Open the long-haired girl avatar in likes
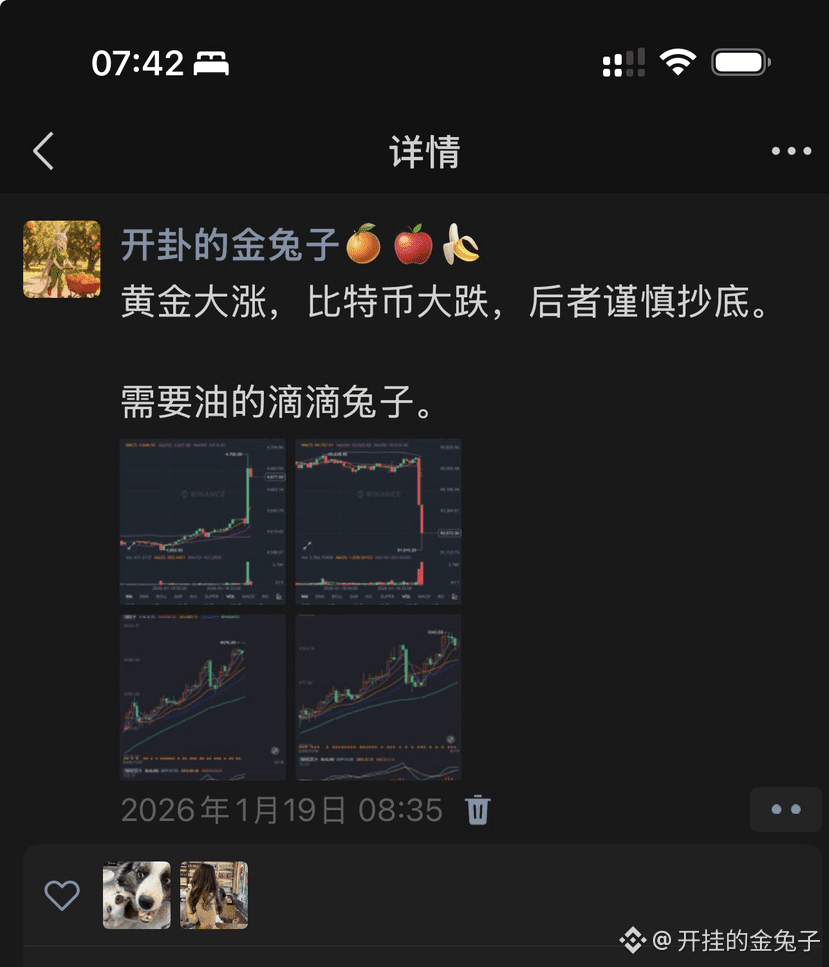This screenshot has width=829, height=967. 214,895
